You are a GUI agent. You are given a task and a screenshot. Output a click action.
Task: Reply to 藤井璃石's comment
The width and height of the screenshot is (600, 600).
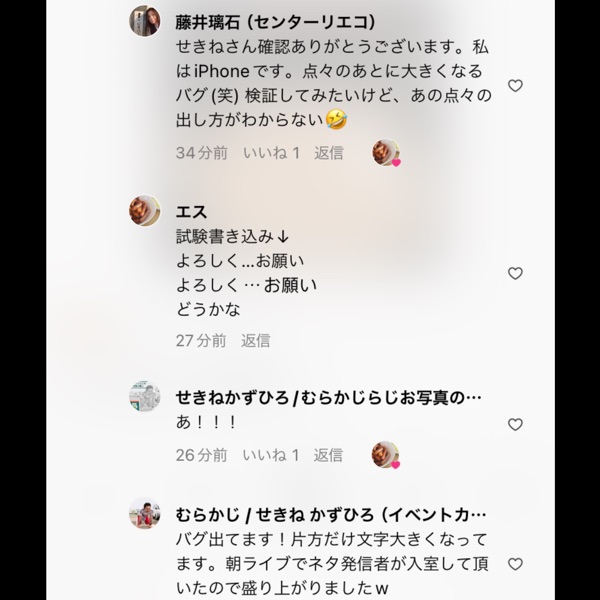coord(328,153)
